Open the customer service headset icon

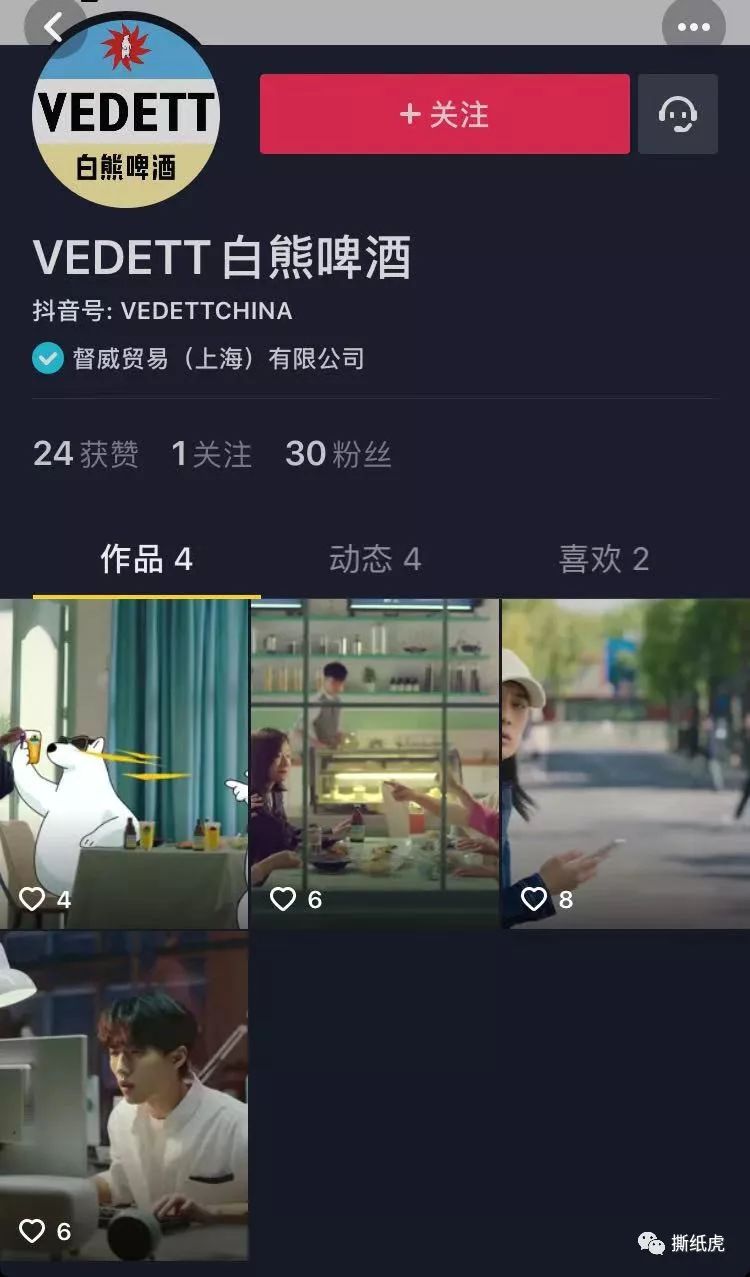pyautogui.click(x=677, y=114)
